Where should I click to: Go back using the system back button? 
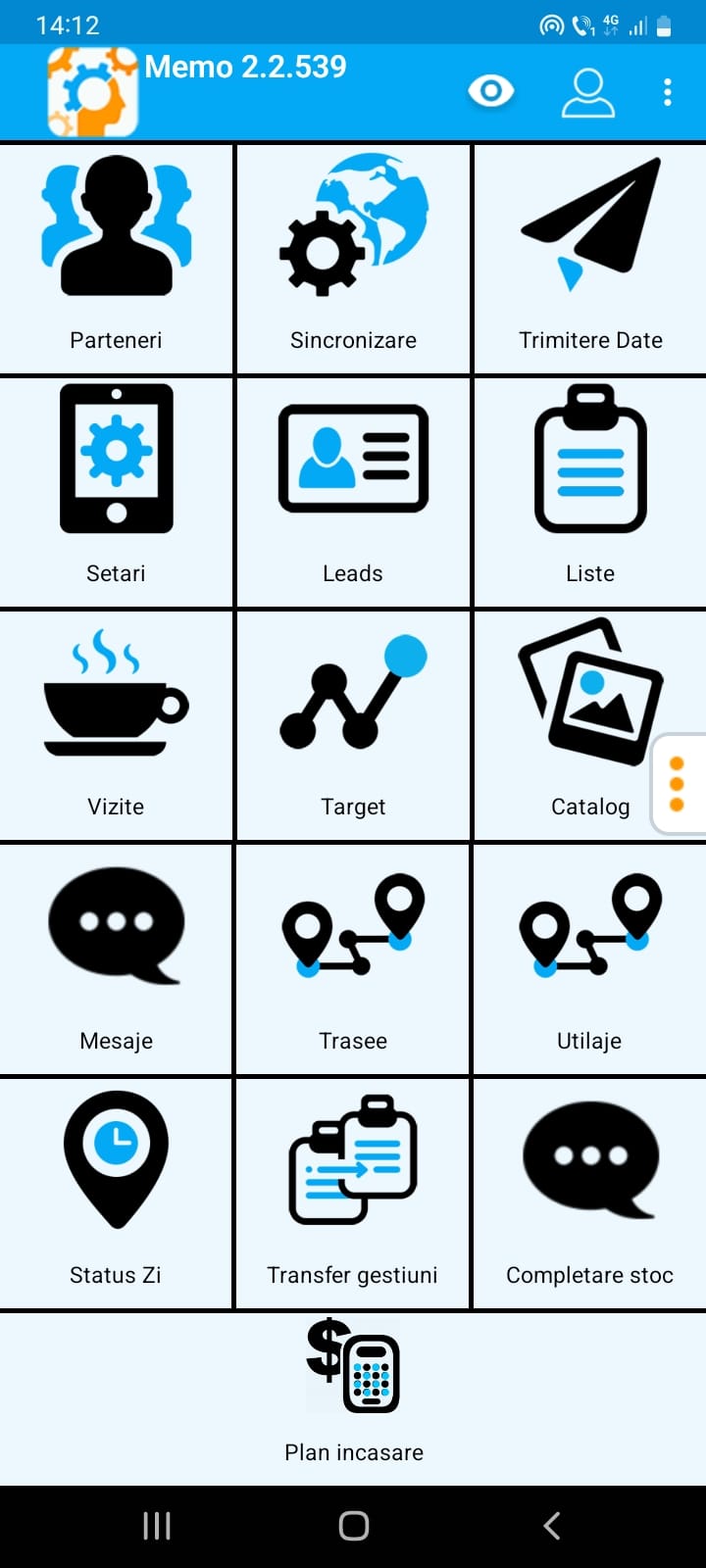551,1526
